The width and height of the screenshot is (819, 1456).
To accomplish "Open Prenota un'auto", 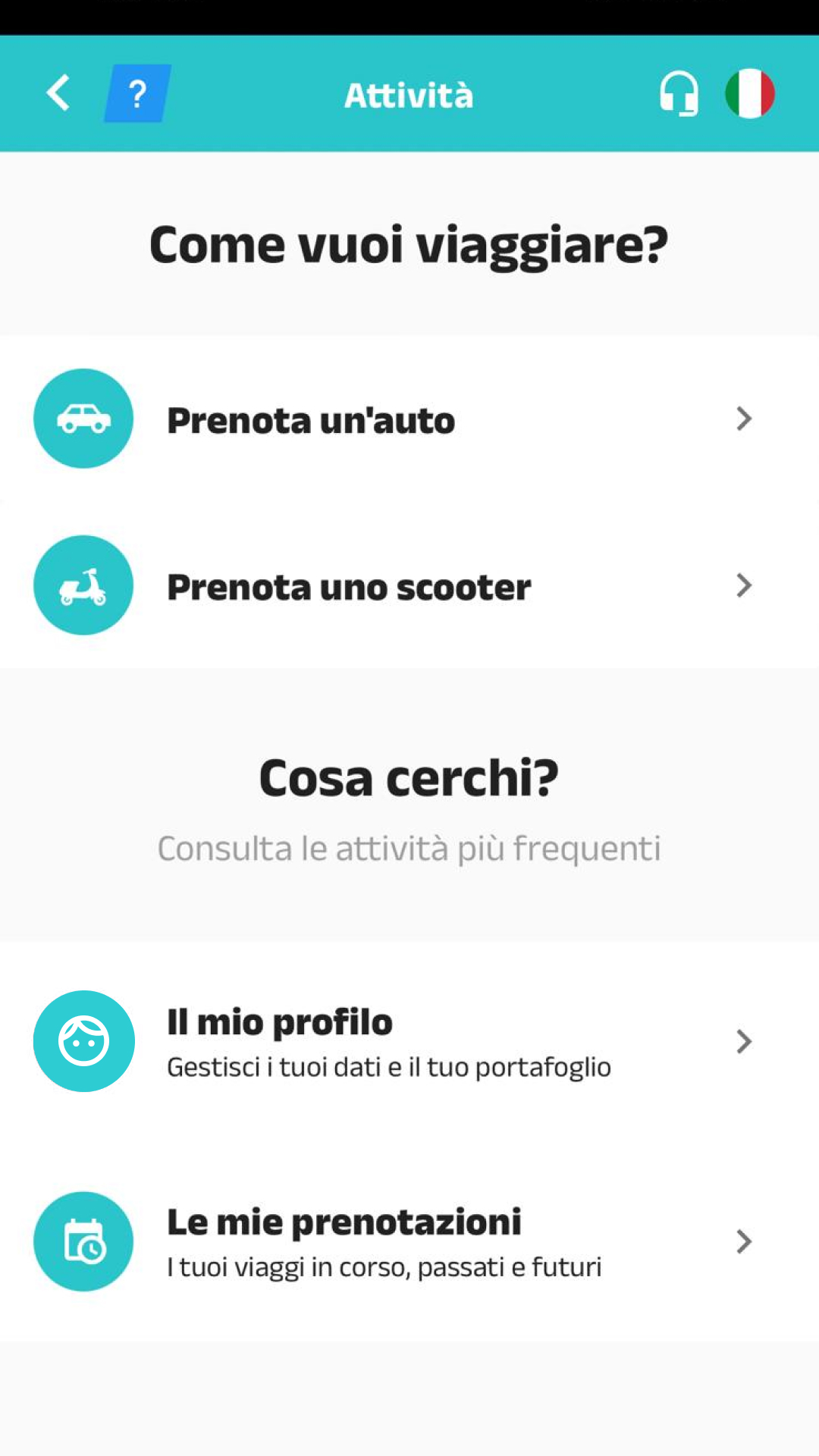I will [x=409, y=419].
